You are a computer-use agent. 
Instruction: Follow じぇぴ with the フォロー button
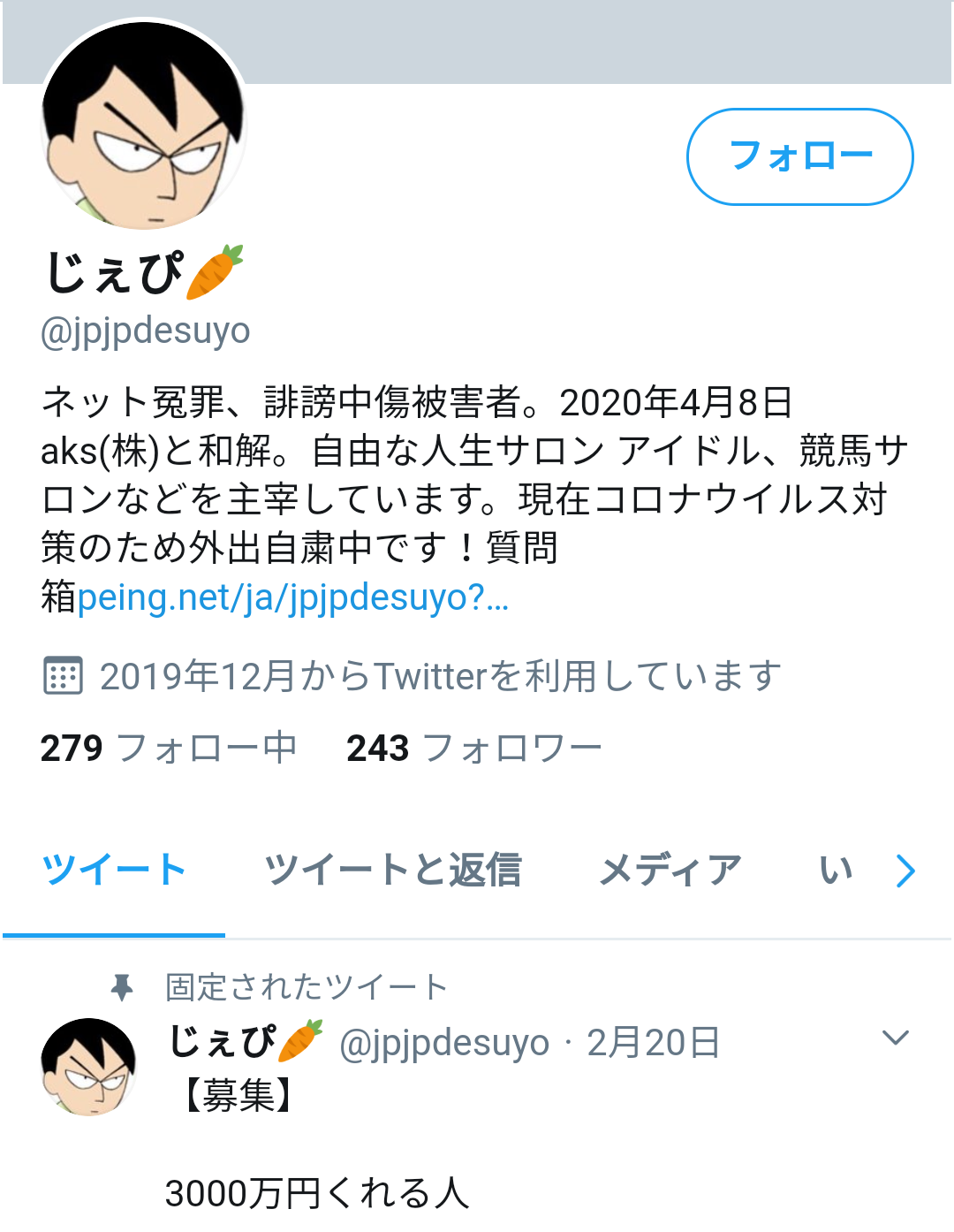pos(799,156)
